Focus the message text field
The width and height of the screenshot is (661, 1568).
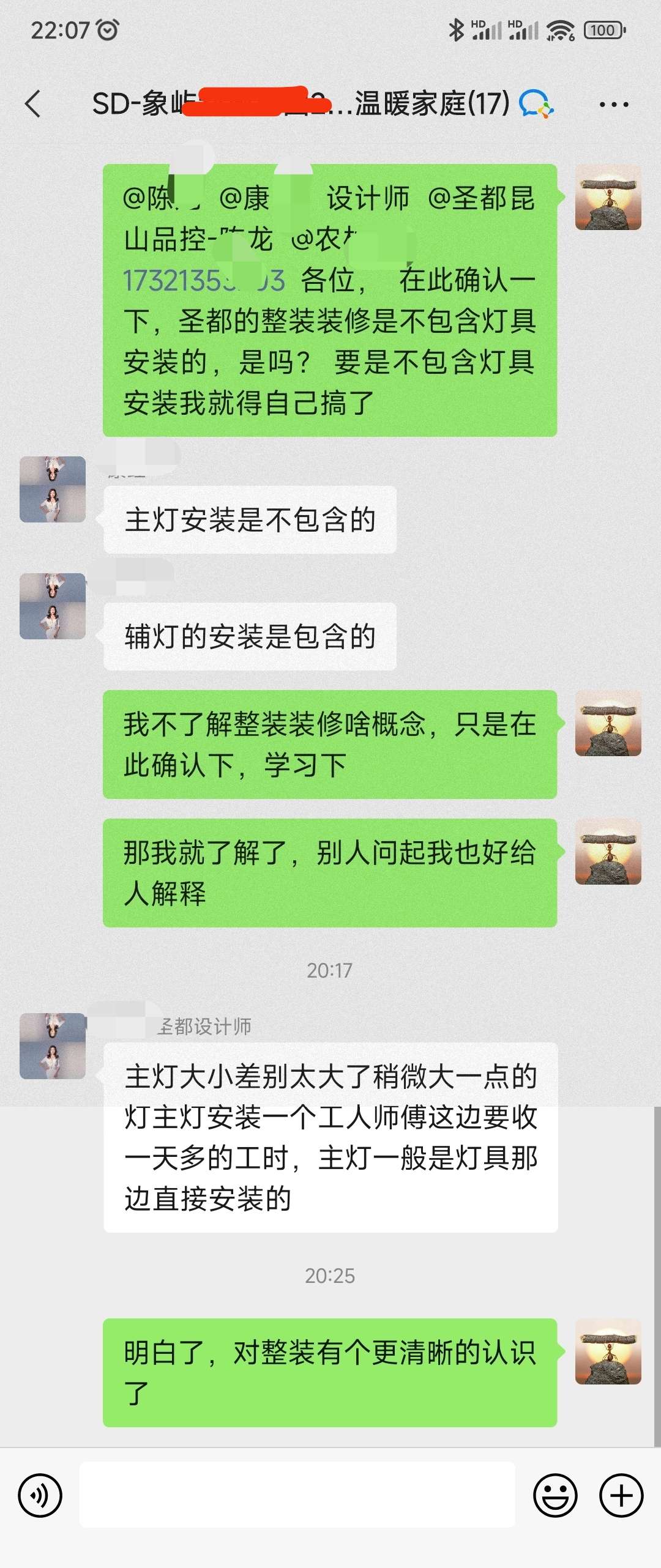(x=297, y=1495)
